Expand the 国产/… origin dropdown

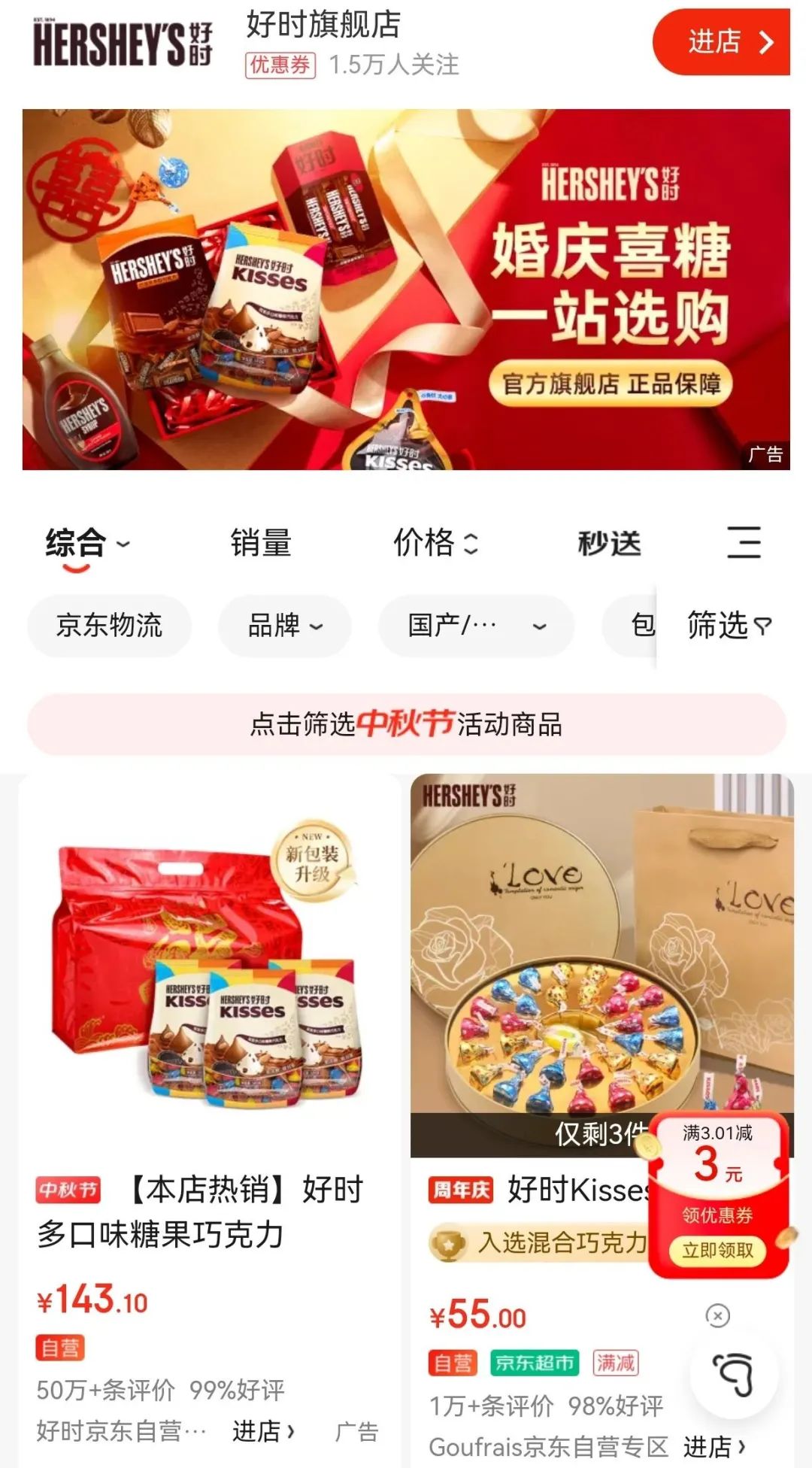point(475,626)
